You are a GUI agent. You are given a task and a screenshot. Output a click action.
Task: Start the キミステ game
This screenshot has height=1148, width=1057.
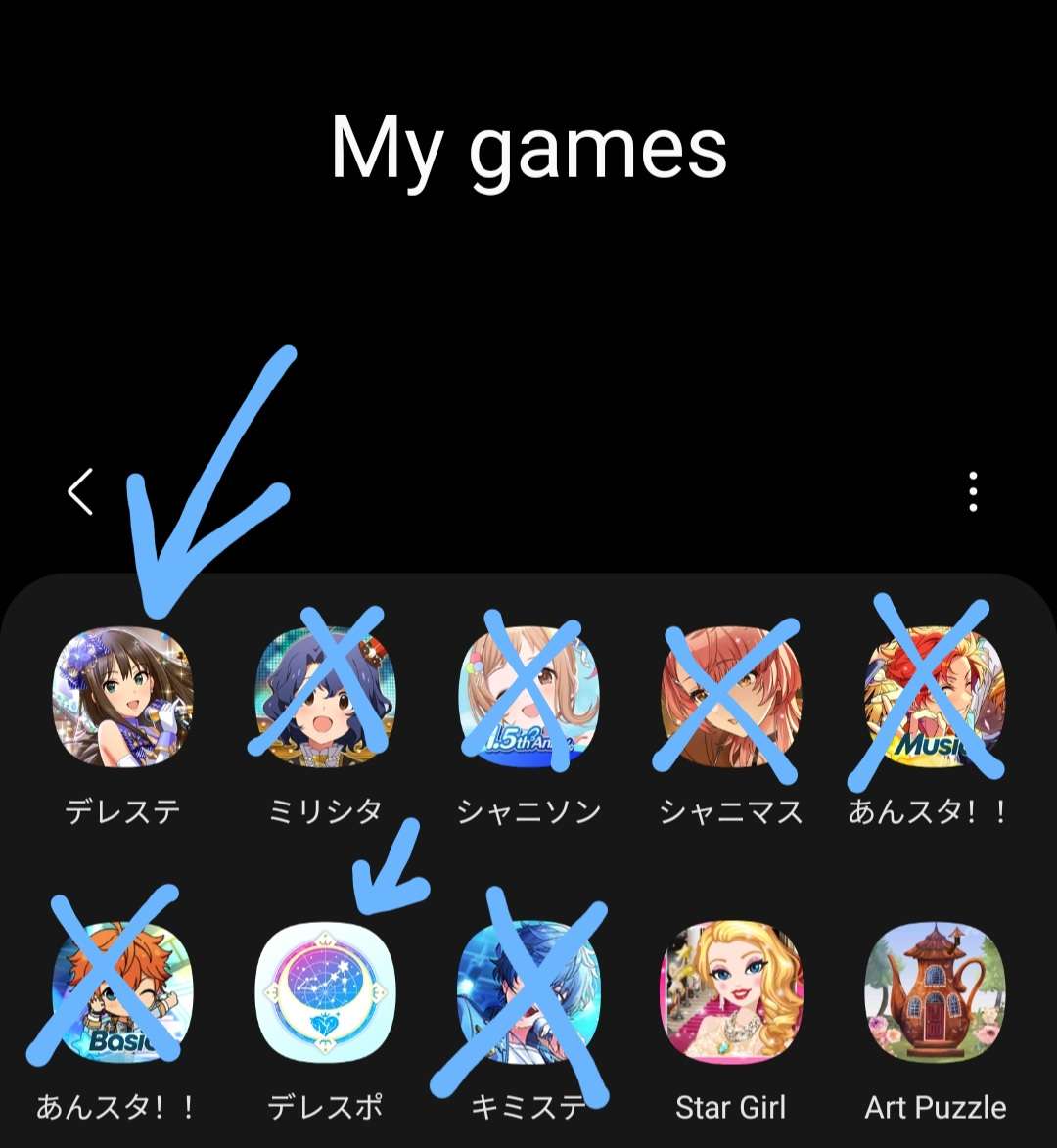click(x=528, y=991)
